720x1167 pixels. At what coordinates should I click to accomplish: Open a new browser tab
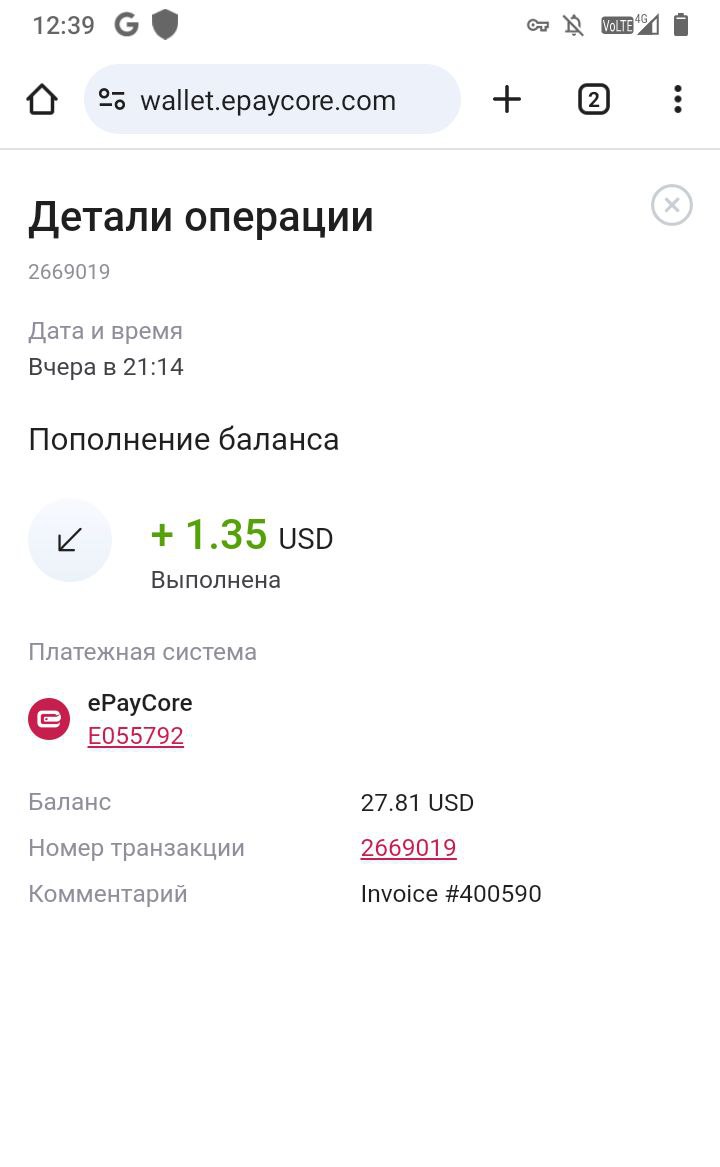(507, 100)
